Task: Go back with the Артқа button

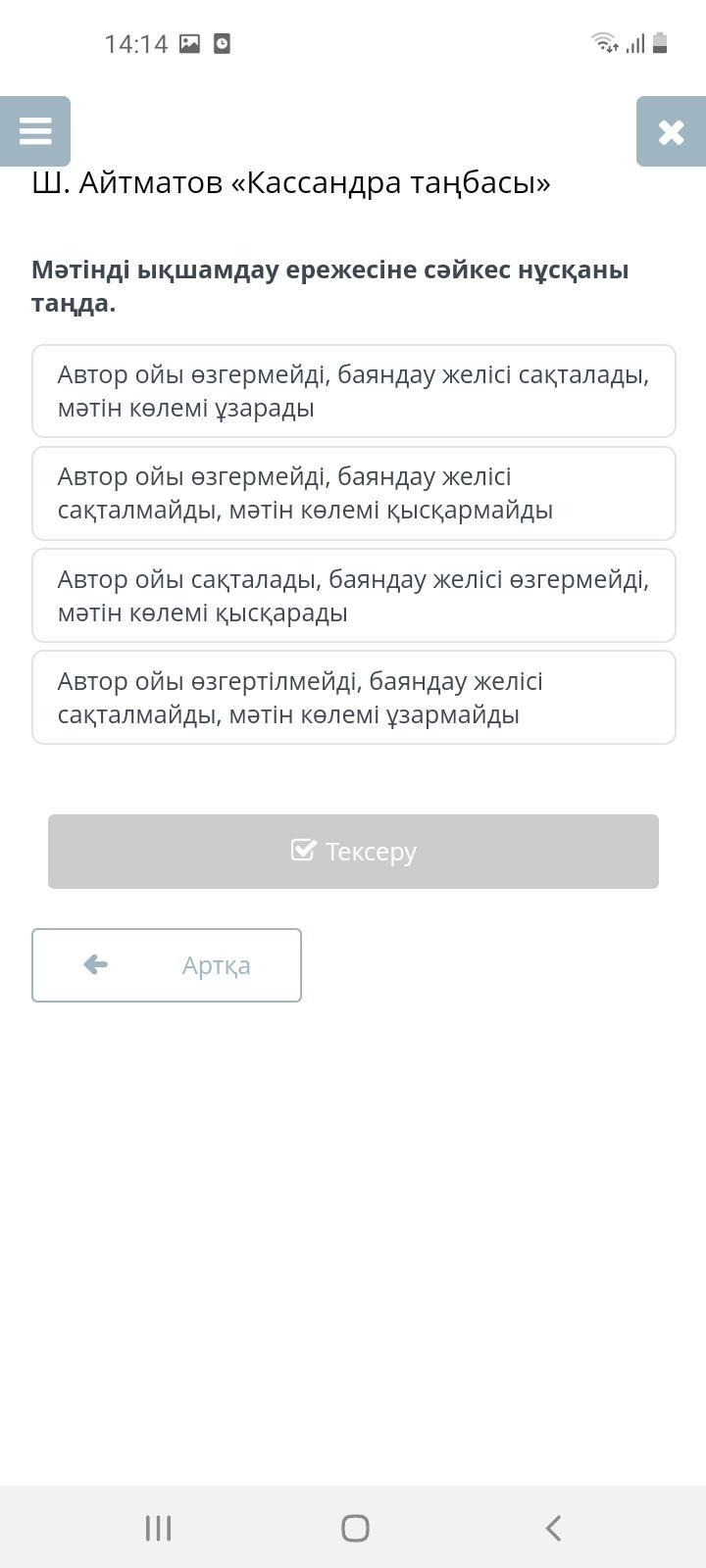Action: (167, 965)
